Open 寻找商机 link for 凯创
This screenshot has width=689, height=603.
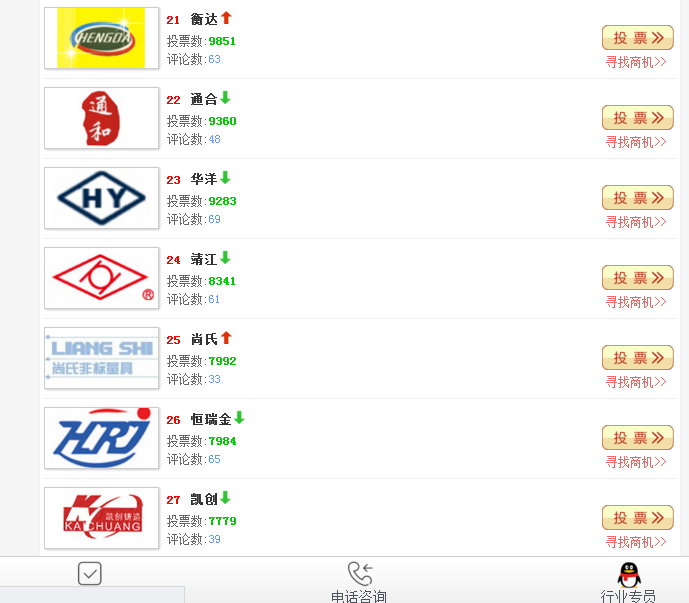coord(636,542)
